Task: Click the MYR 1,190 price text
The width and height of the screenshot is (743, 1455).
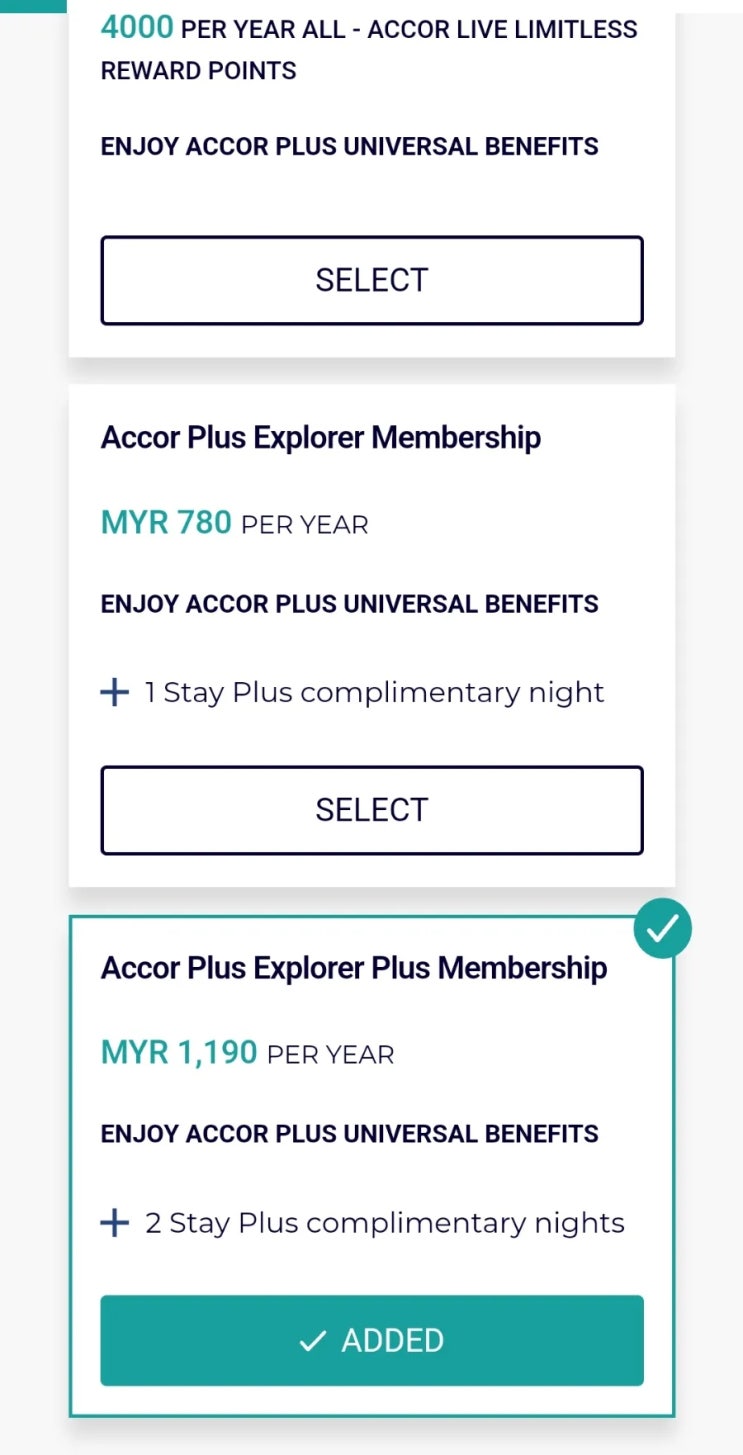Action: [178, 1052]
